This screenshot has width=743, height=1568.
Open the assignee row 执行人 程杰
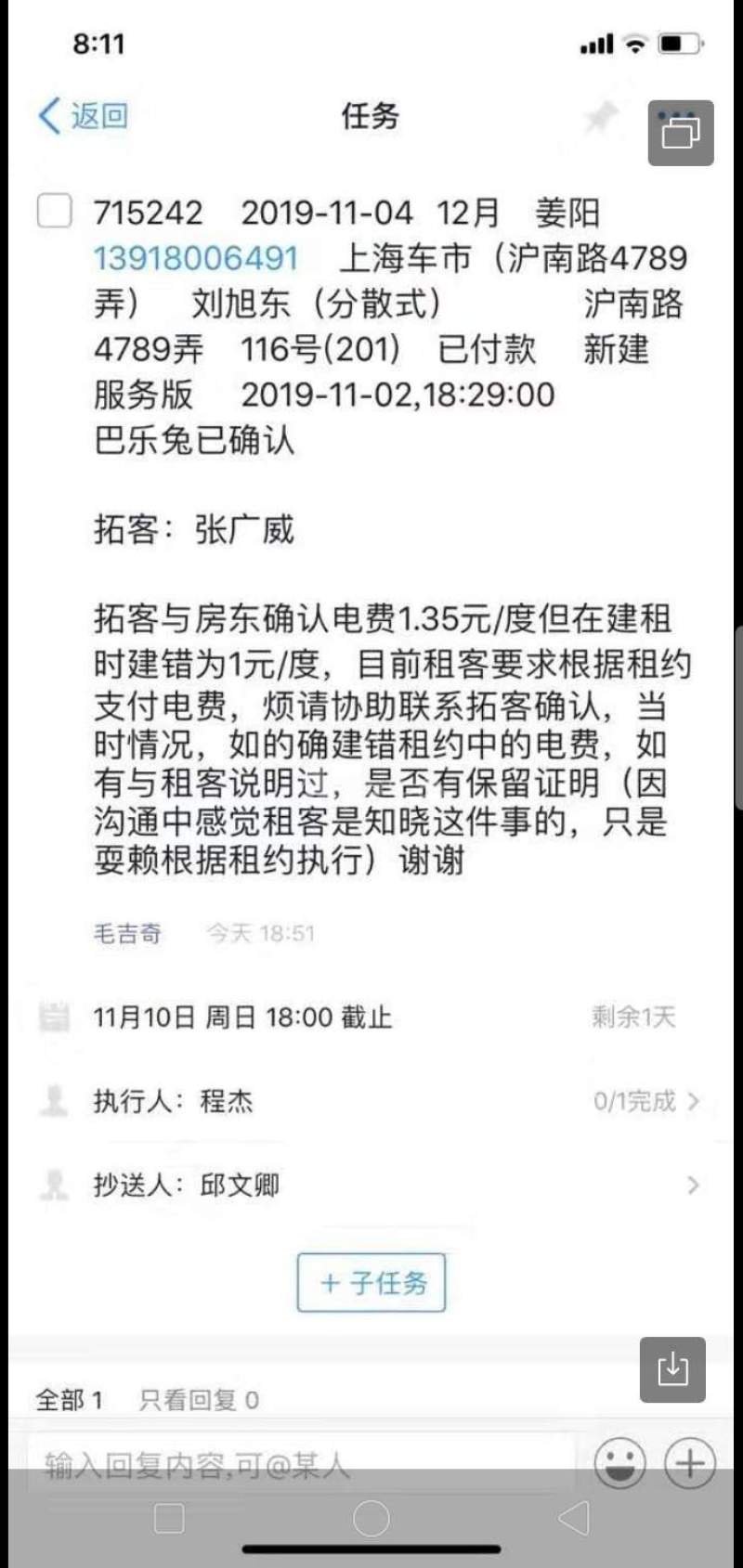click(371, 1101)
